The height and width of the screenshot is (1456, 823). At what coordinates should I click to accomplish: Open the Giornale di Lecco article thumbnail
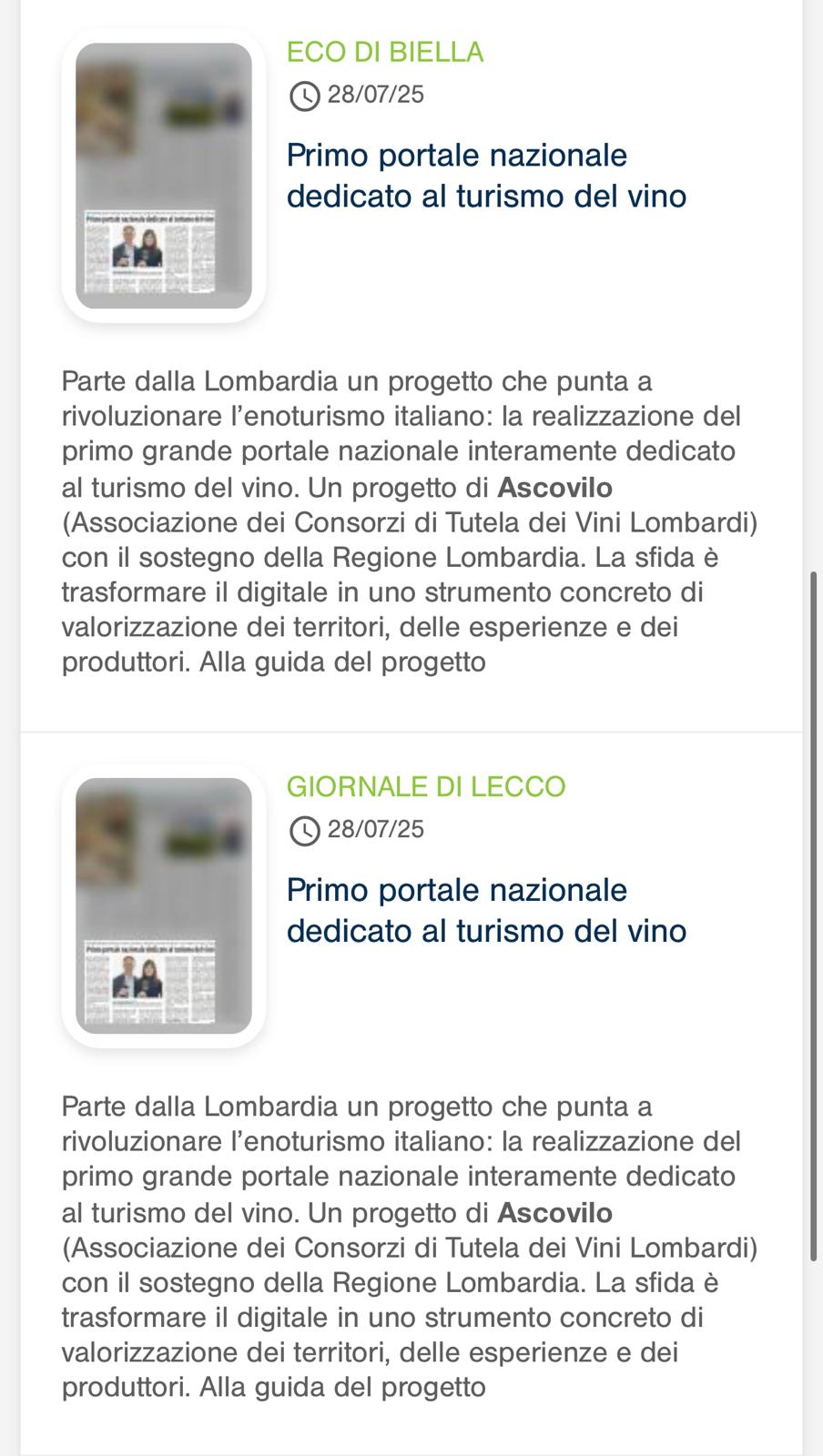click(163, 905)
